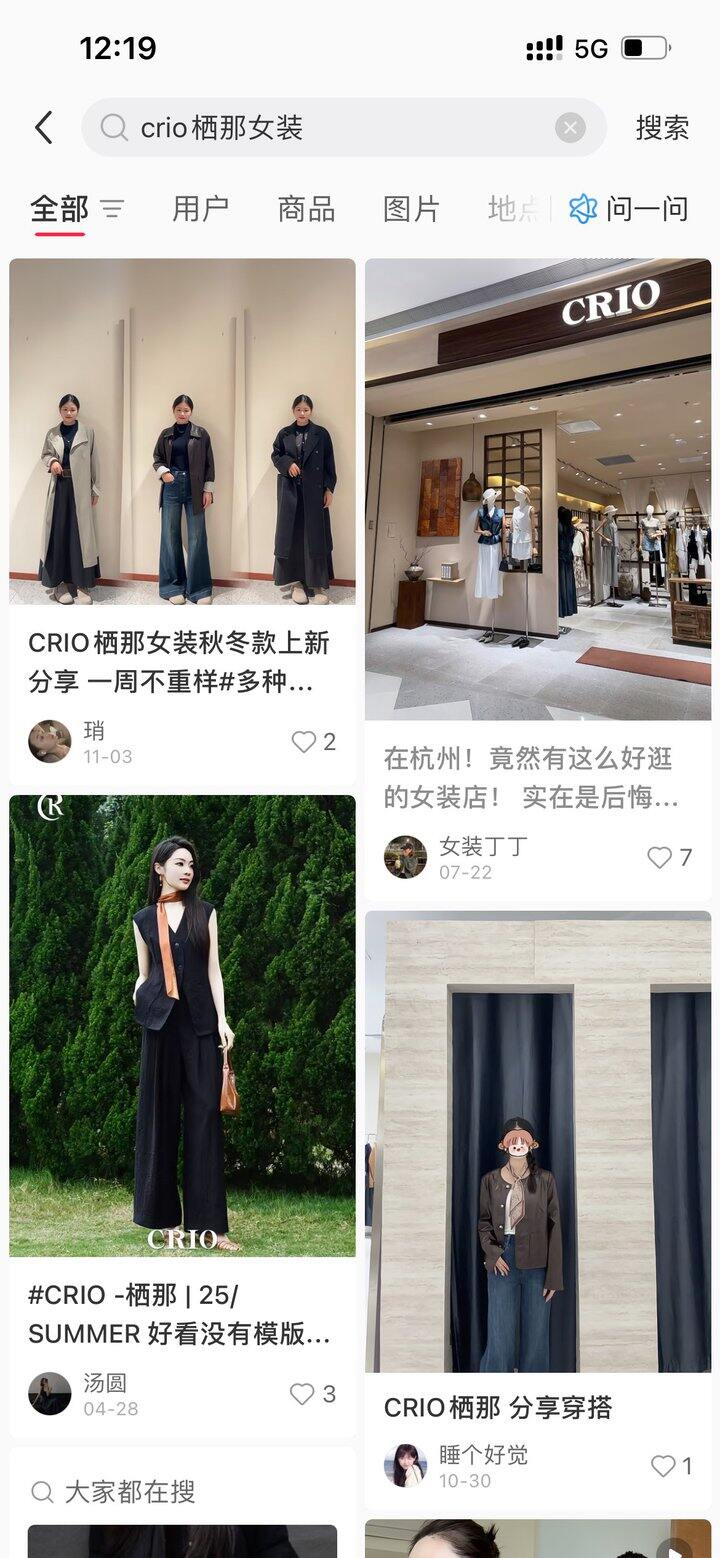The image size is (720, 1558).
Task: Switch to the 商品 tab
Action: point(306,209)
